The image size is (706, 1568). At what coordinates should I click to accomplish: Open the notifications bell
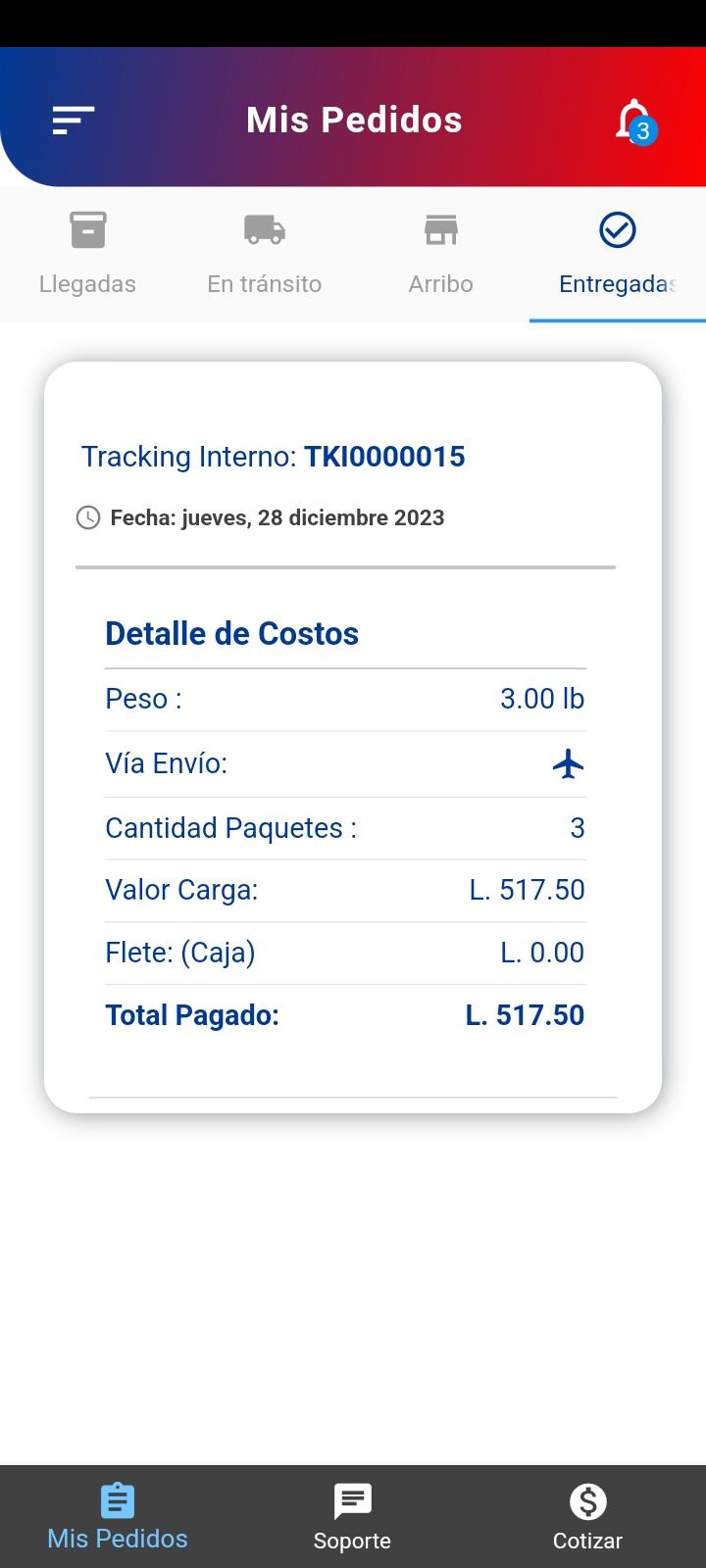635,122
